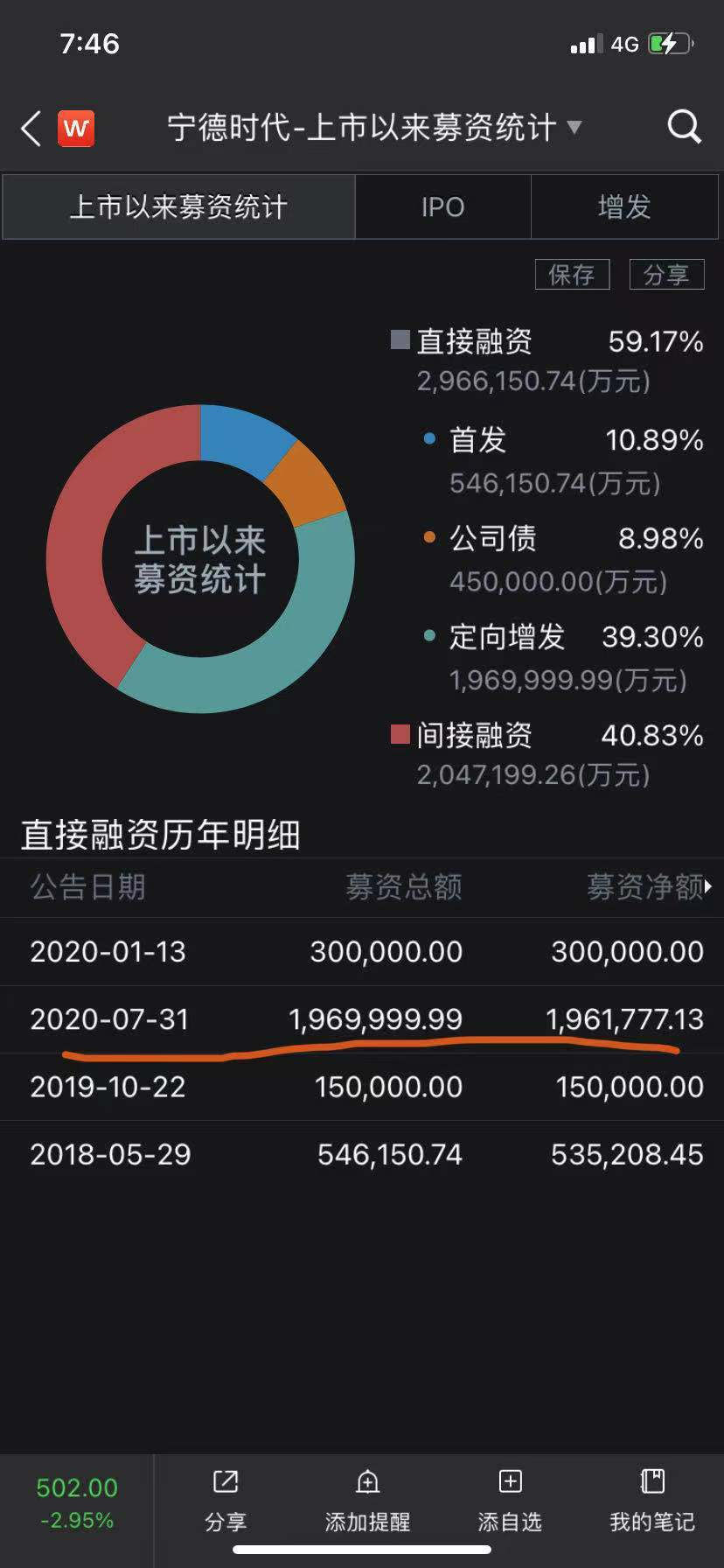Viewport: 724px width, 1568px height.
Task: Open the 502.00 stock price quote
Action: pos(77,1504)
